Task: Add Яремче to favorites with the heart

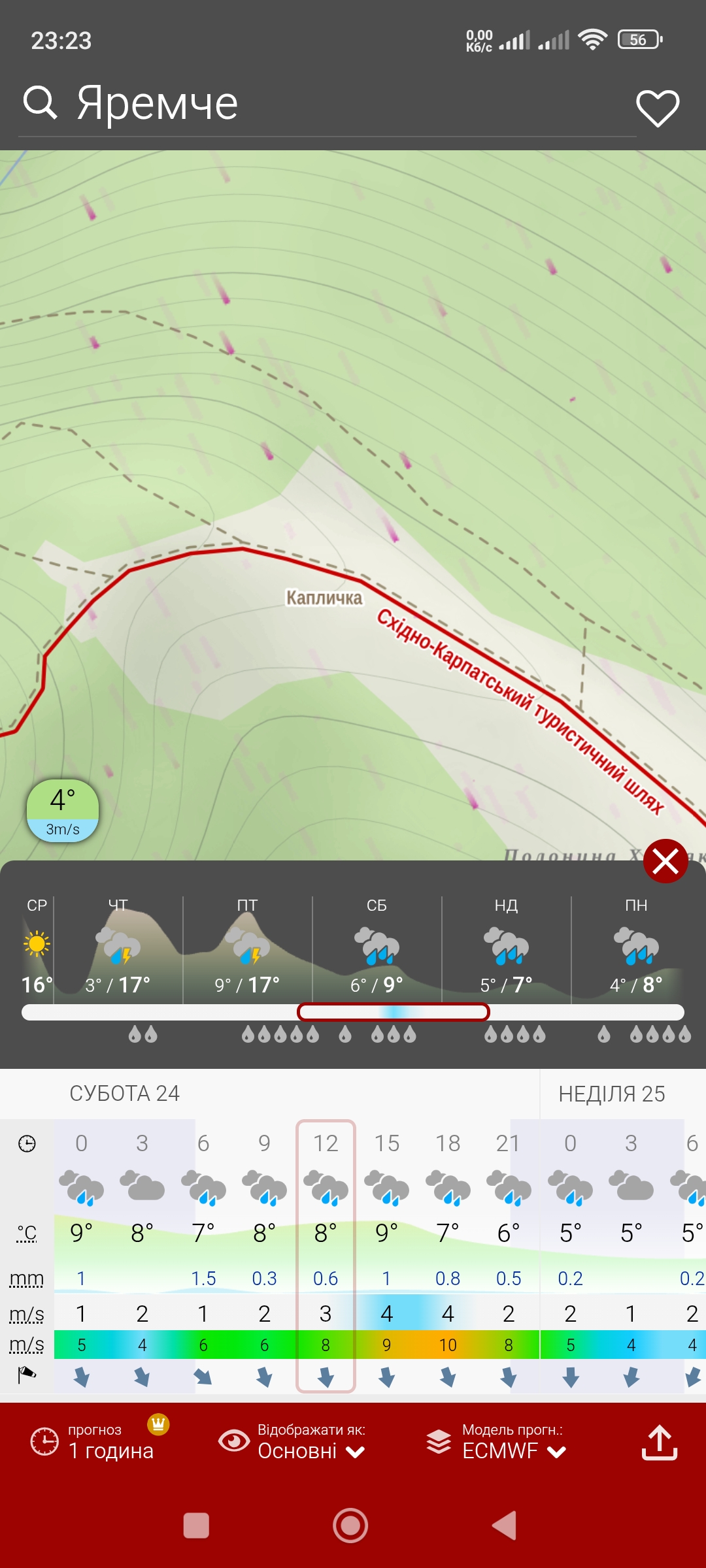Action: (658, 108)
